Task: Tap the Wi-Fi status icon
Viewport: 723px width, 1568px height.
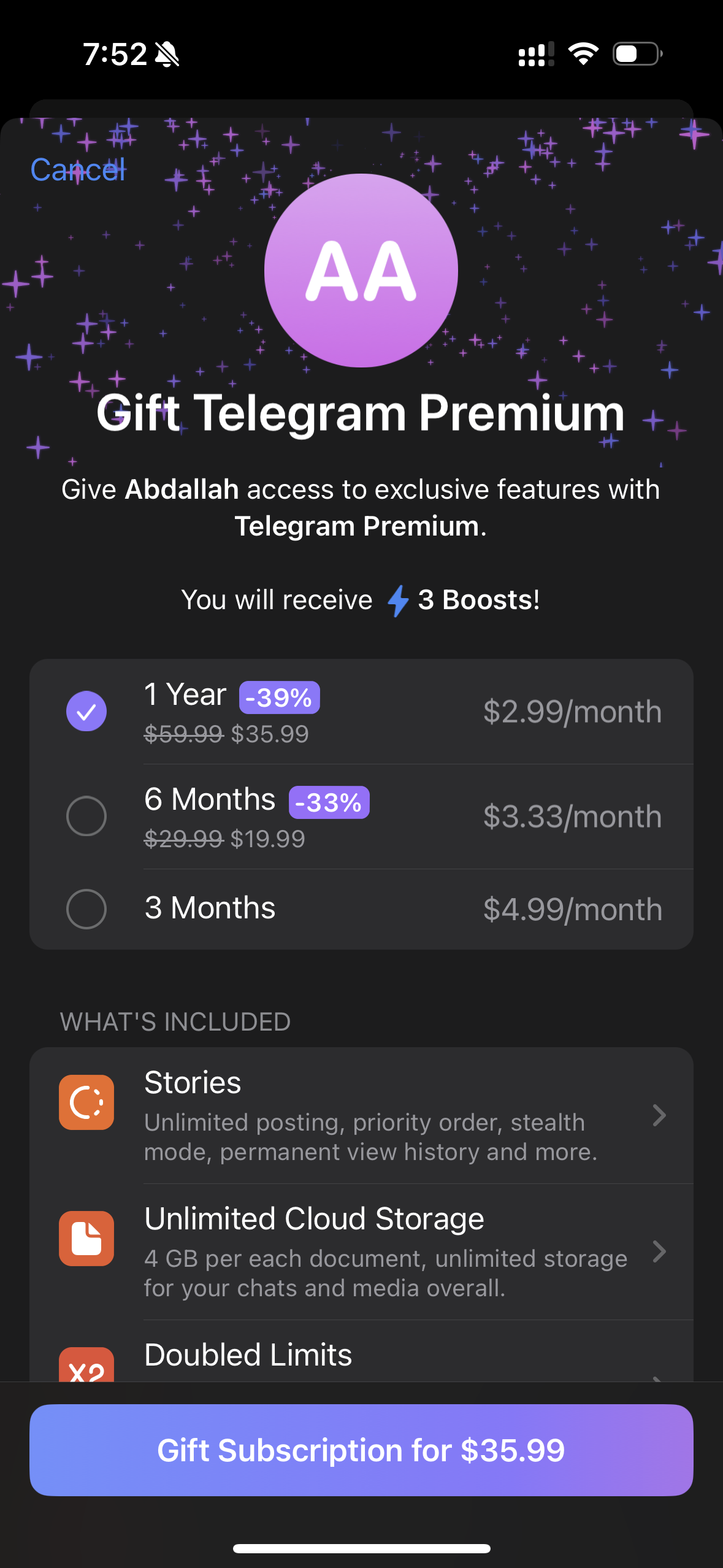Action: click(583, 55)
